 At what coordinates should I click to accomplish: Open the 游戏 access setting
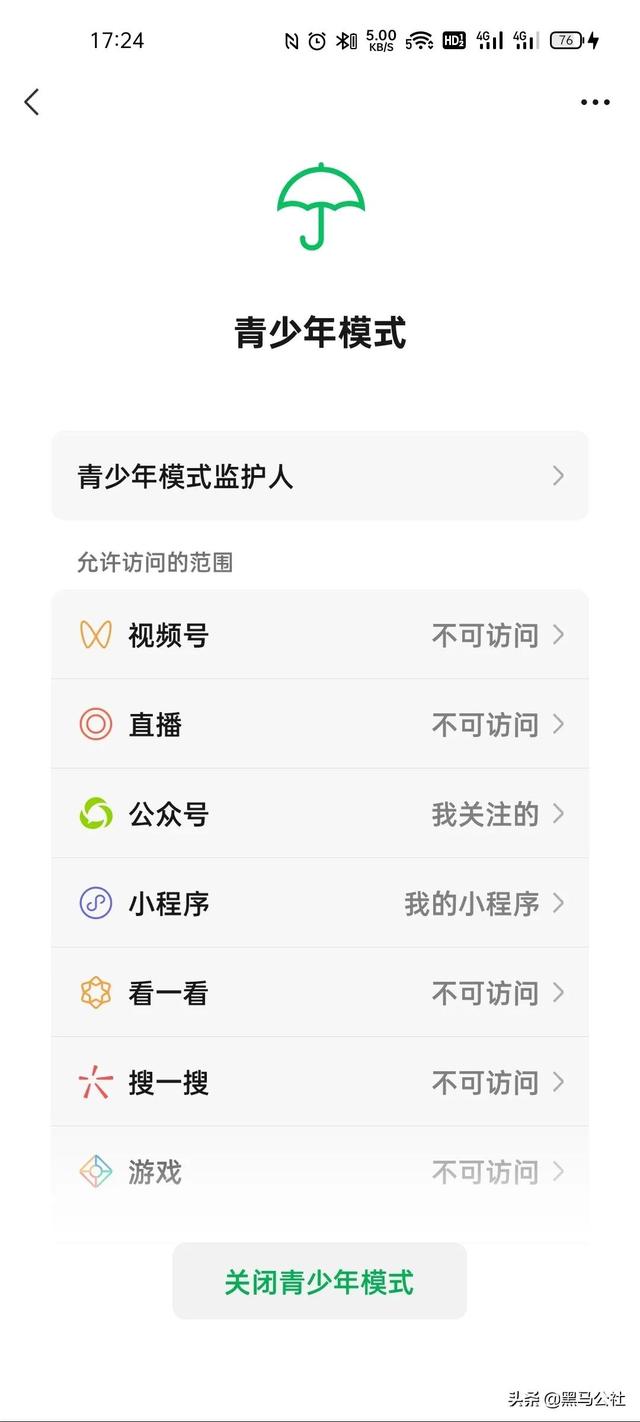click(320, 1171)
